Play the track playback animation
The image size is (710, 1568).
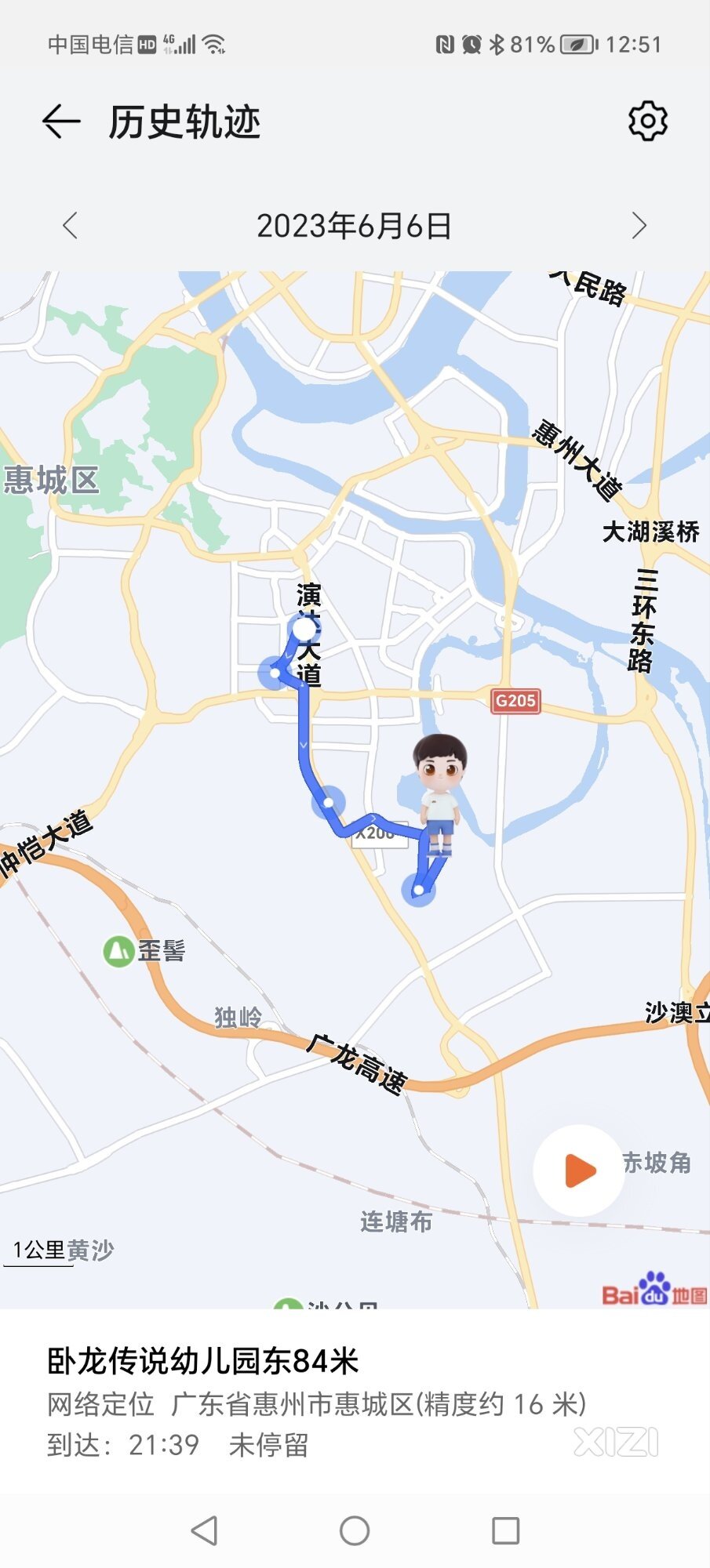pyautogui.click(x=579, y=1171)
